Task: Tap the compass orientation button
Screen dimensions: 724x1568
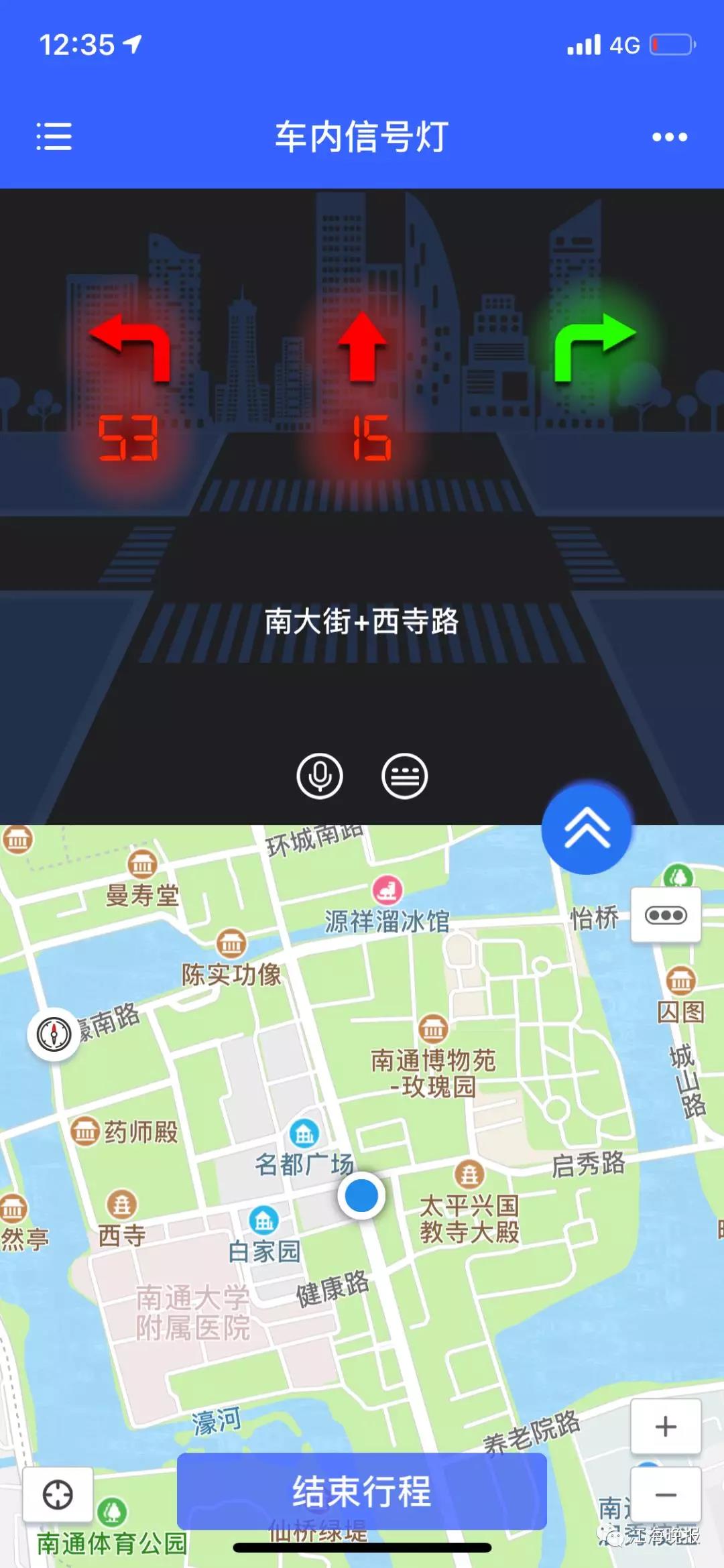Action: pyautogui.click(x=54, y=1034)
